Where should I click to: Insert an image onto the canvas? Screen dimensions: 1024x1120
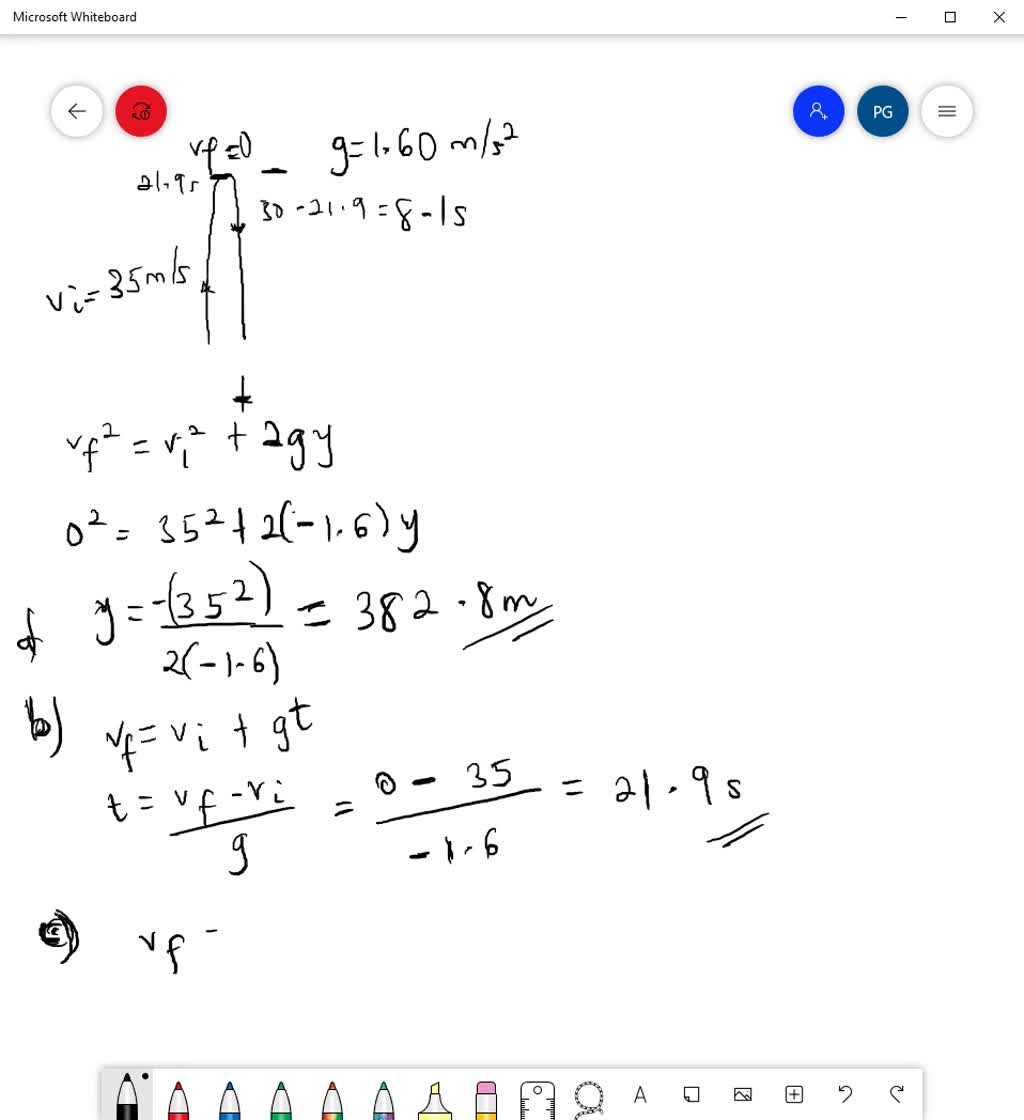(x=742, y=1095)
